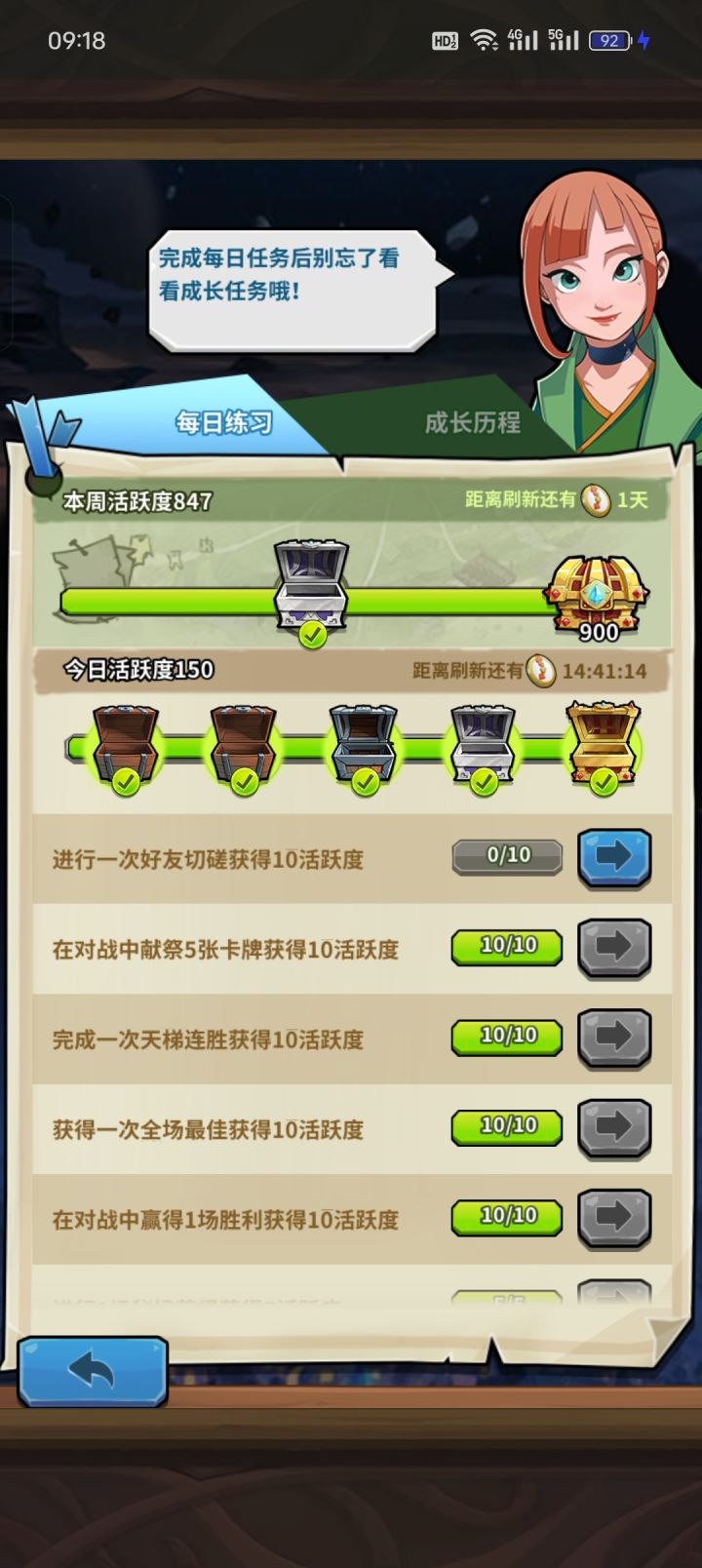This screenshot has width=702, height=1568.
Task: Click the gray arrow for the ladder win streak task
Action: coord(615,1037)
